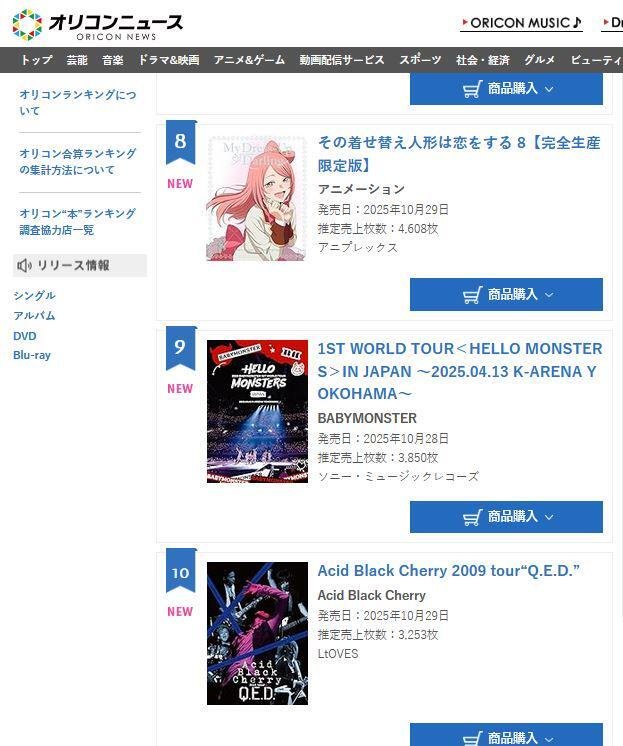The image size is (623, 746).
Task: Open the アニメ&ゲーム section
Action: (248, 60)
